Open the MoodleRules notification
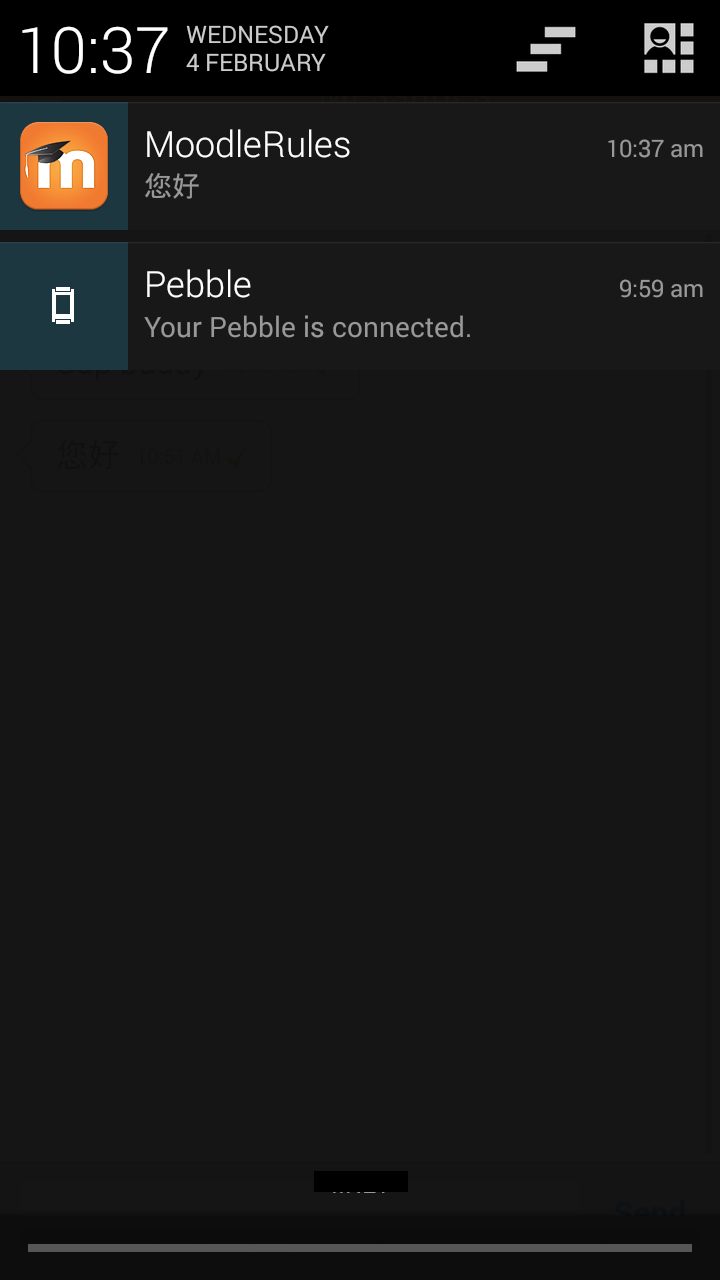Viewport: 720px width, 1280px height. click(360, 166)
